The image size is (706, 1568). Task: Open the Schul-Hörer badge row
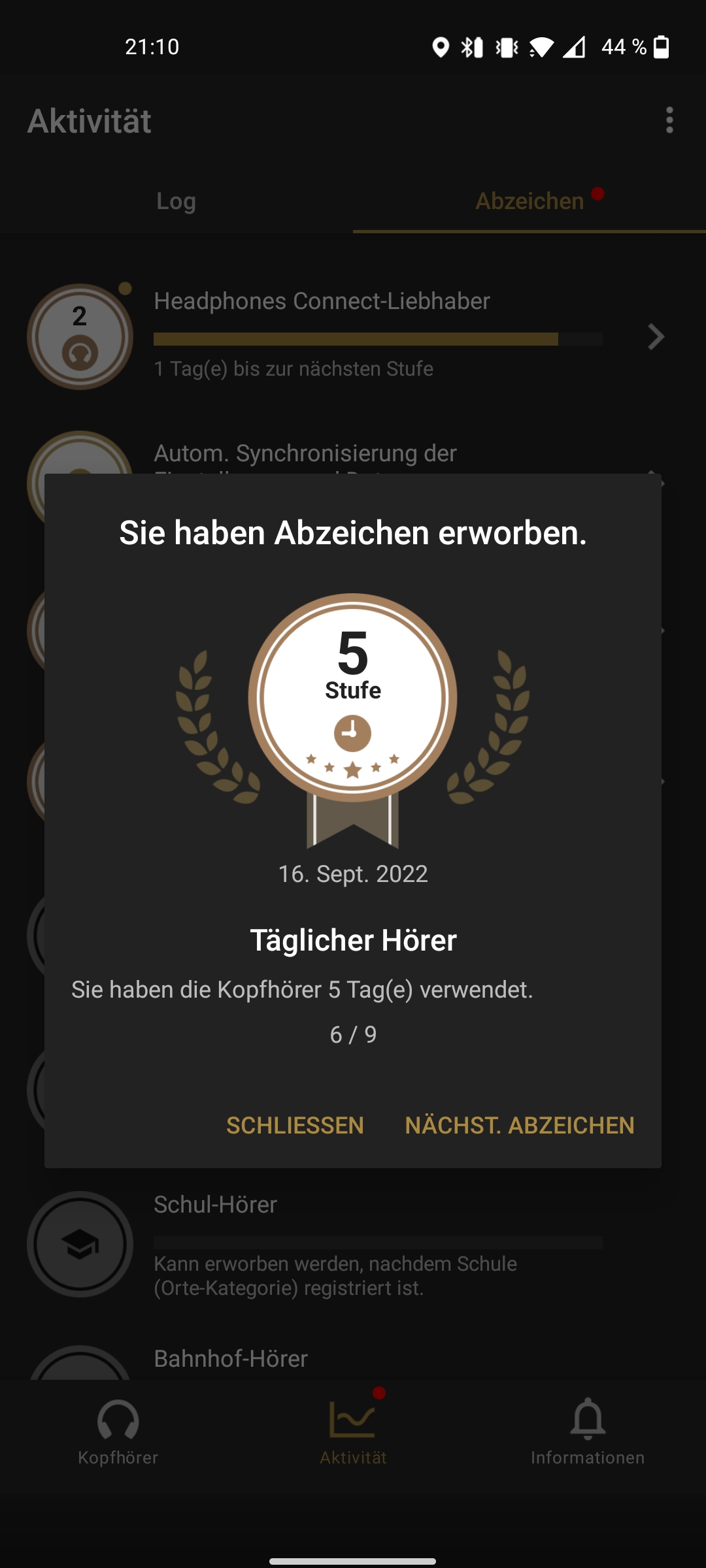tap(353, 1245)
